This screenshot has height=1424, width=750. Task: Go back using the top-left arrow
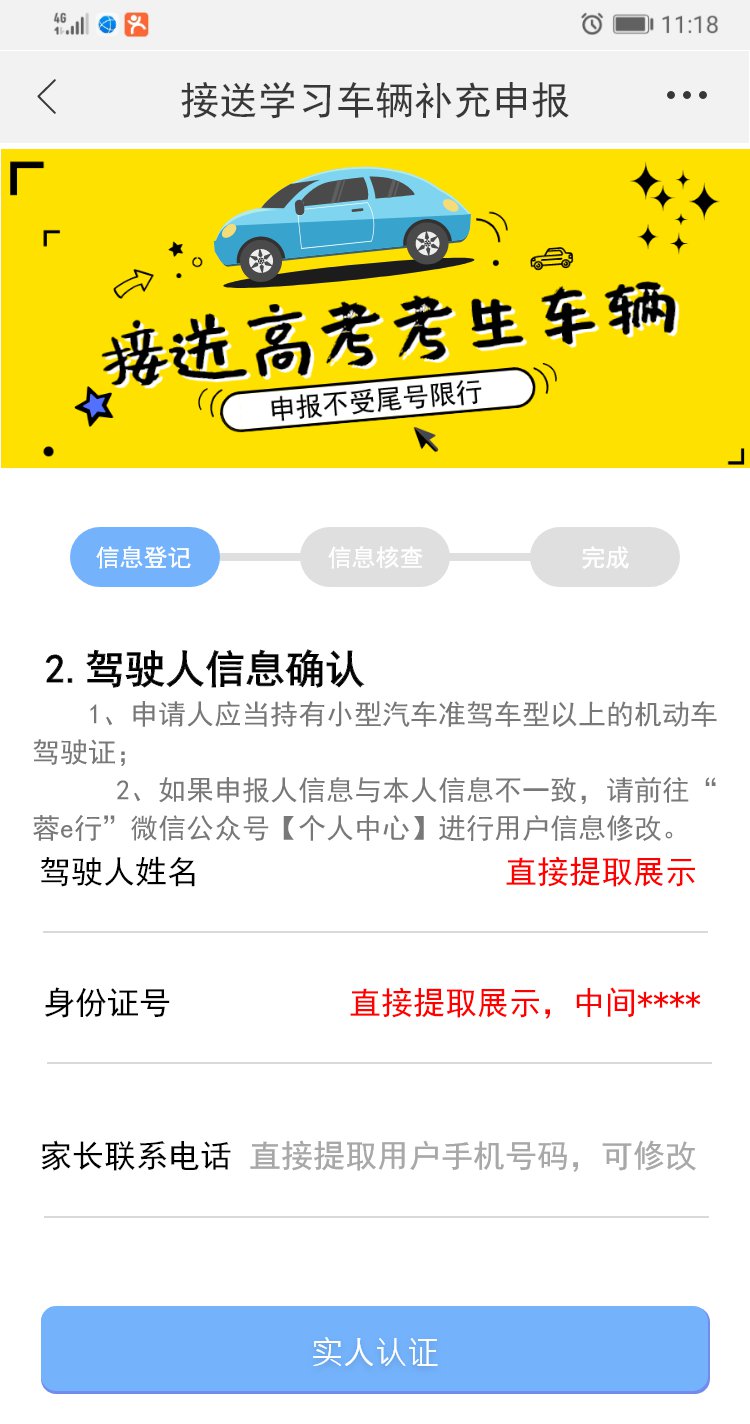pyautogui.click(x=46, y=97)
